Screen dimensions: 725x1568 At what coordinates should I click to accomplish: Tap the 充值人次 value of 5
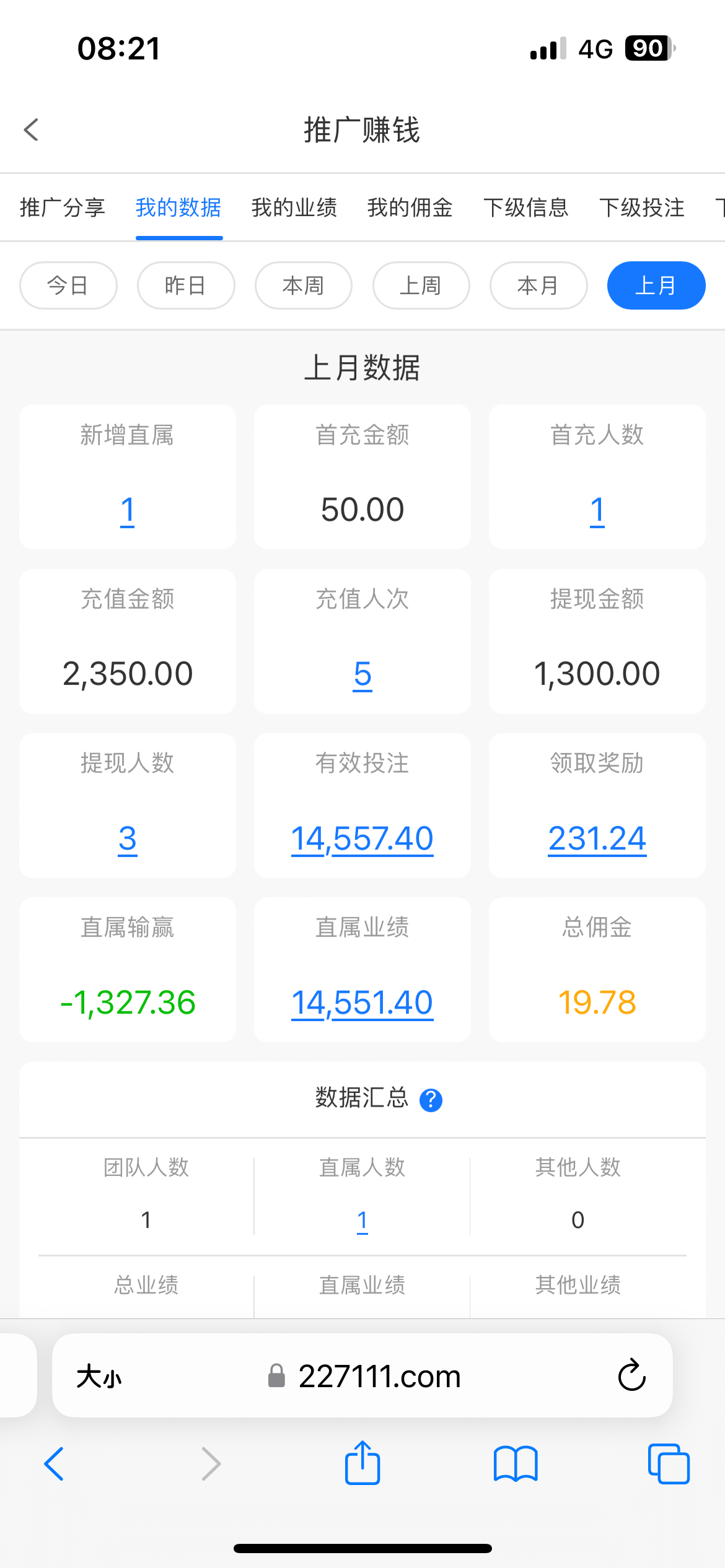pyautogui.click(x=362, y=674)
